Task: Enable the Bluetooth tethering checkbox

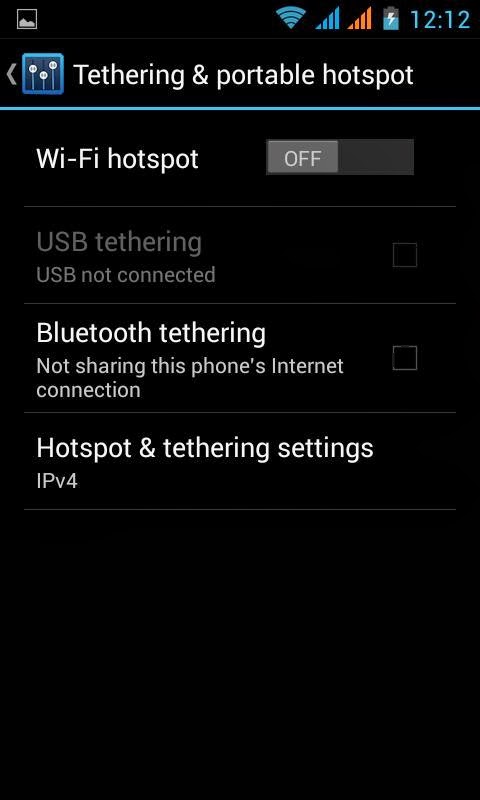Action: 405,358
